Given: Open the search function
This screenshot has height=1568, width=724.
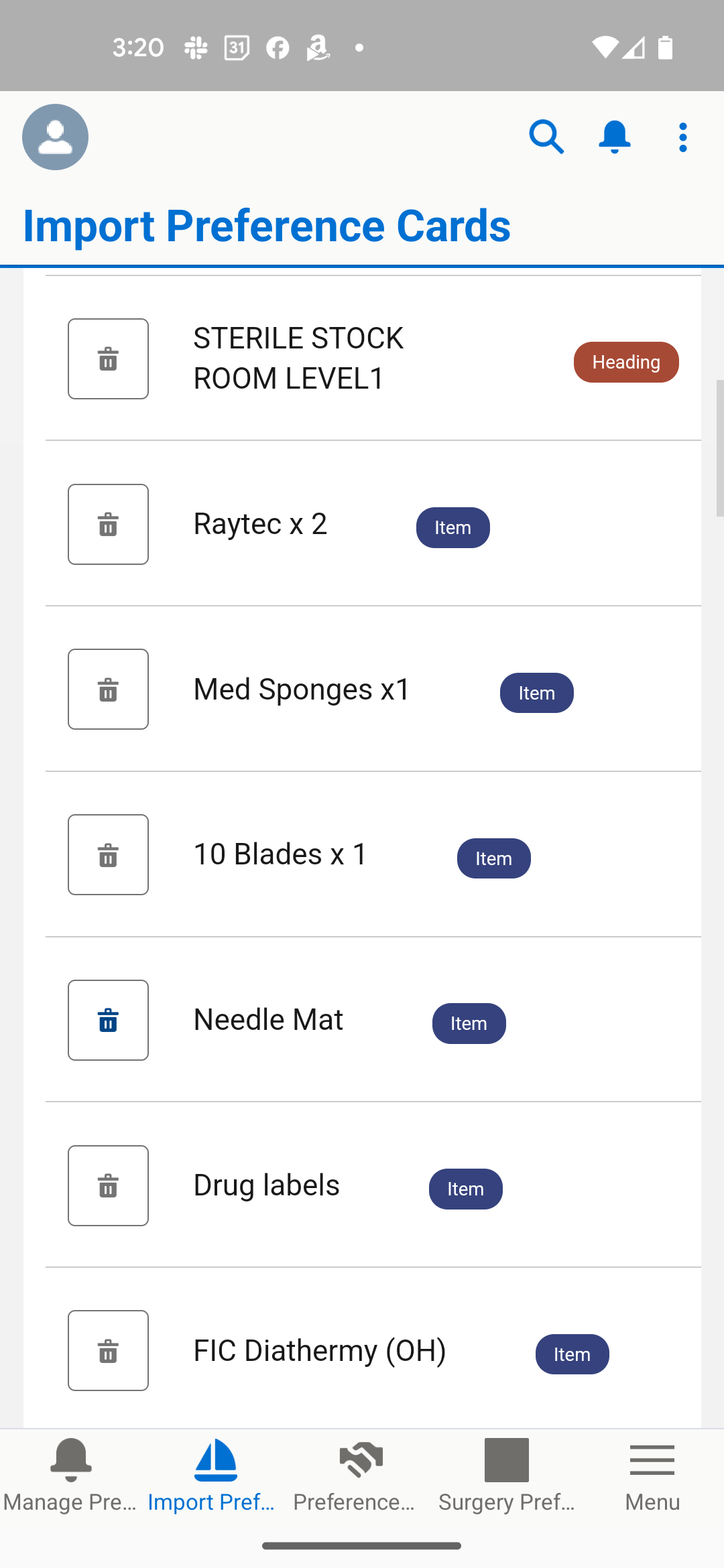Looking at the screenshot, I should [x=546, y=137].
